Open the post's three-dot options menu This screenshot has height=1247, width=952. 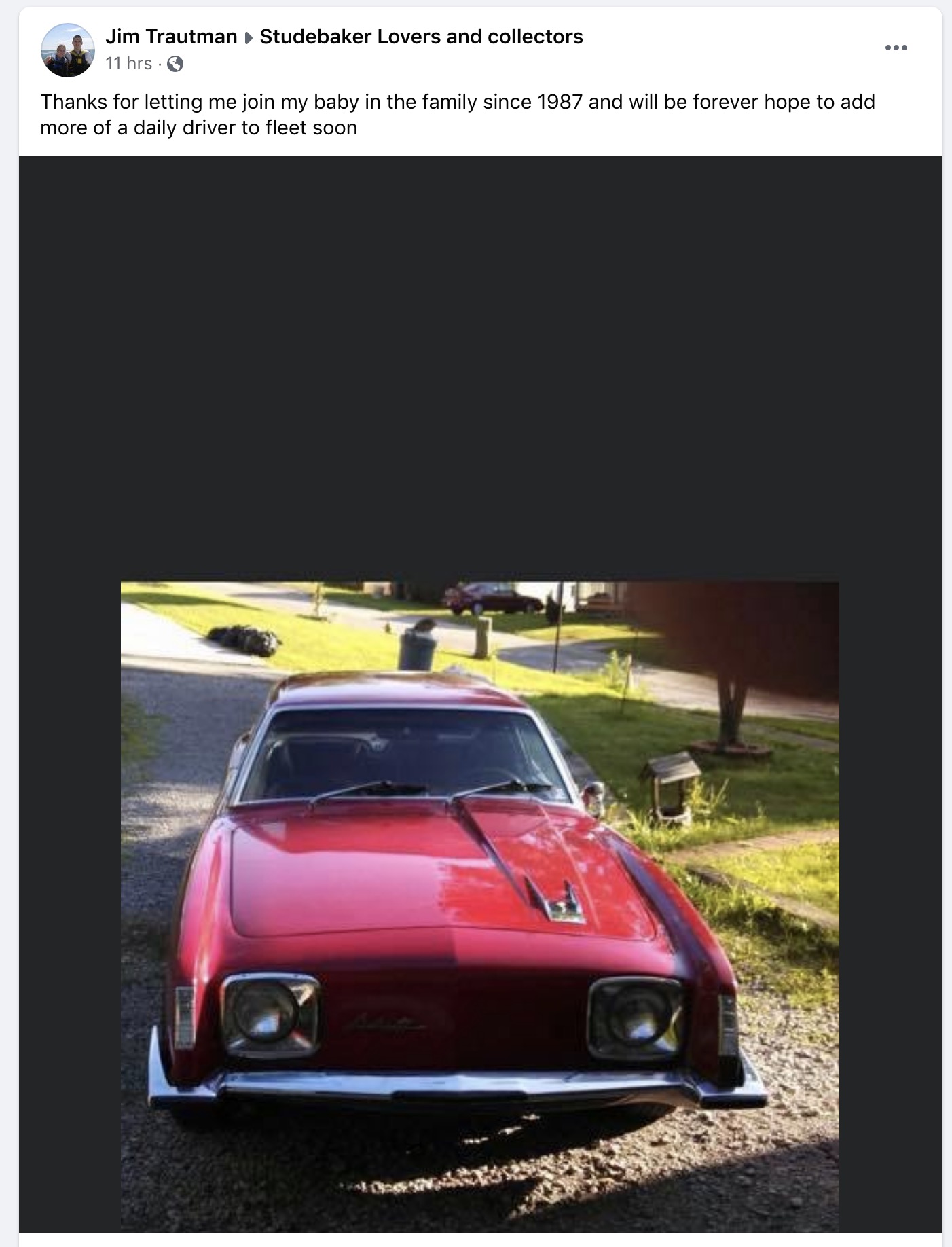point(896,48)
